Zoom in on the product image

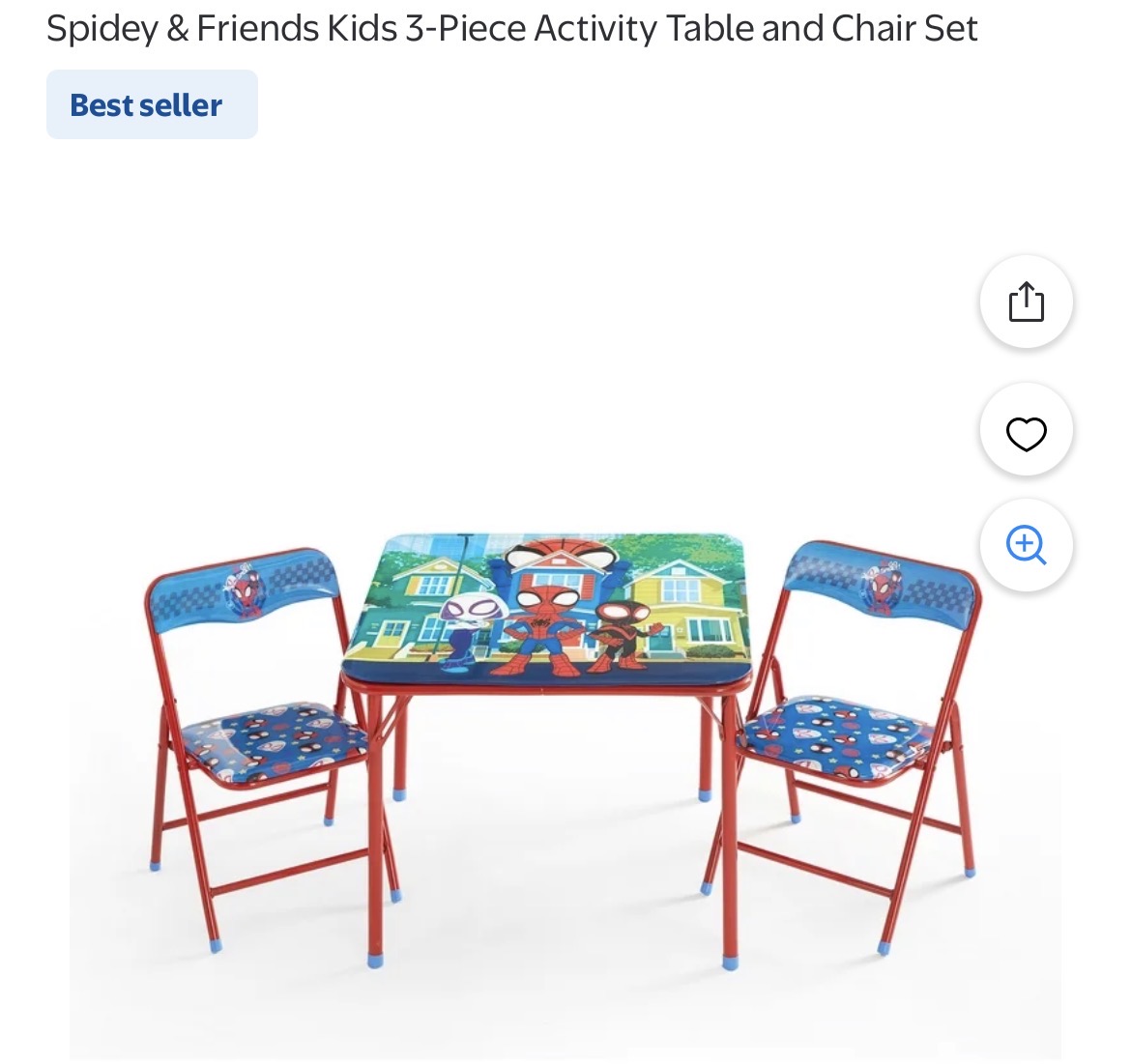point(1026,545)
